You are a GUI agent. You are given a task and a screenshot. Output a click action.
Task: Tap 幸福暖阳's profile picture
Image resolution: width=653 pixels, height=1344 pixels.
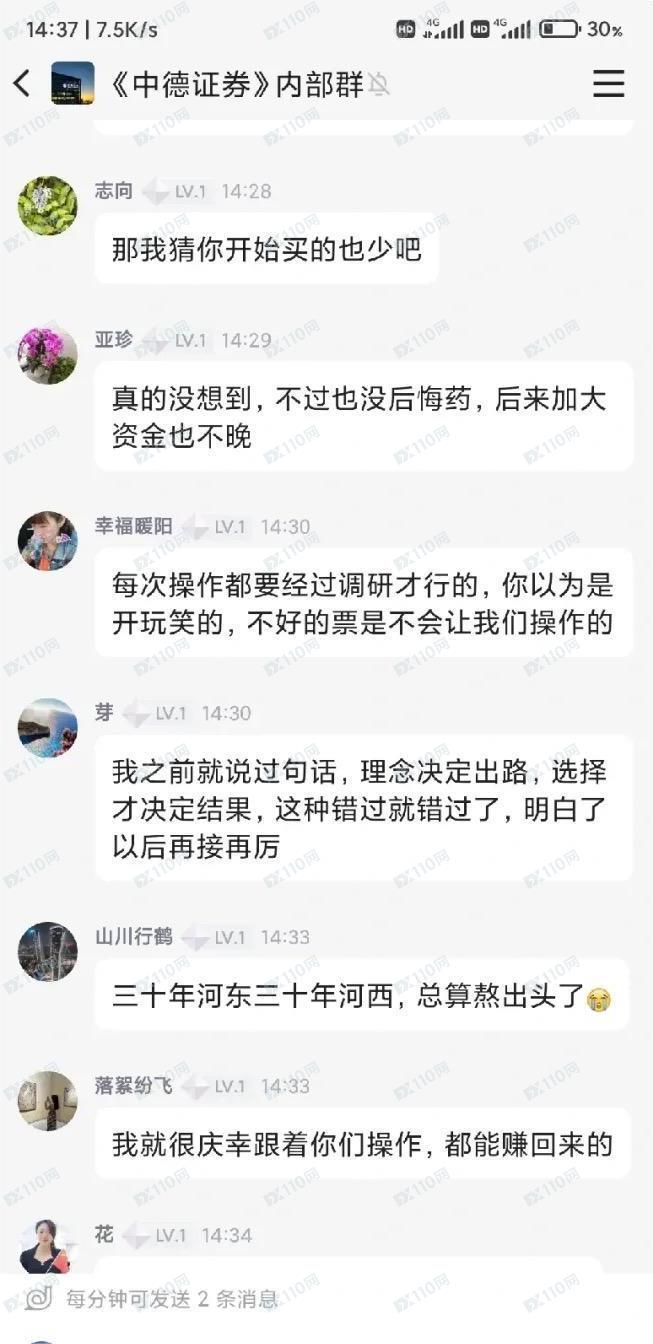(x=47, y=541)
